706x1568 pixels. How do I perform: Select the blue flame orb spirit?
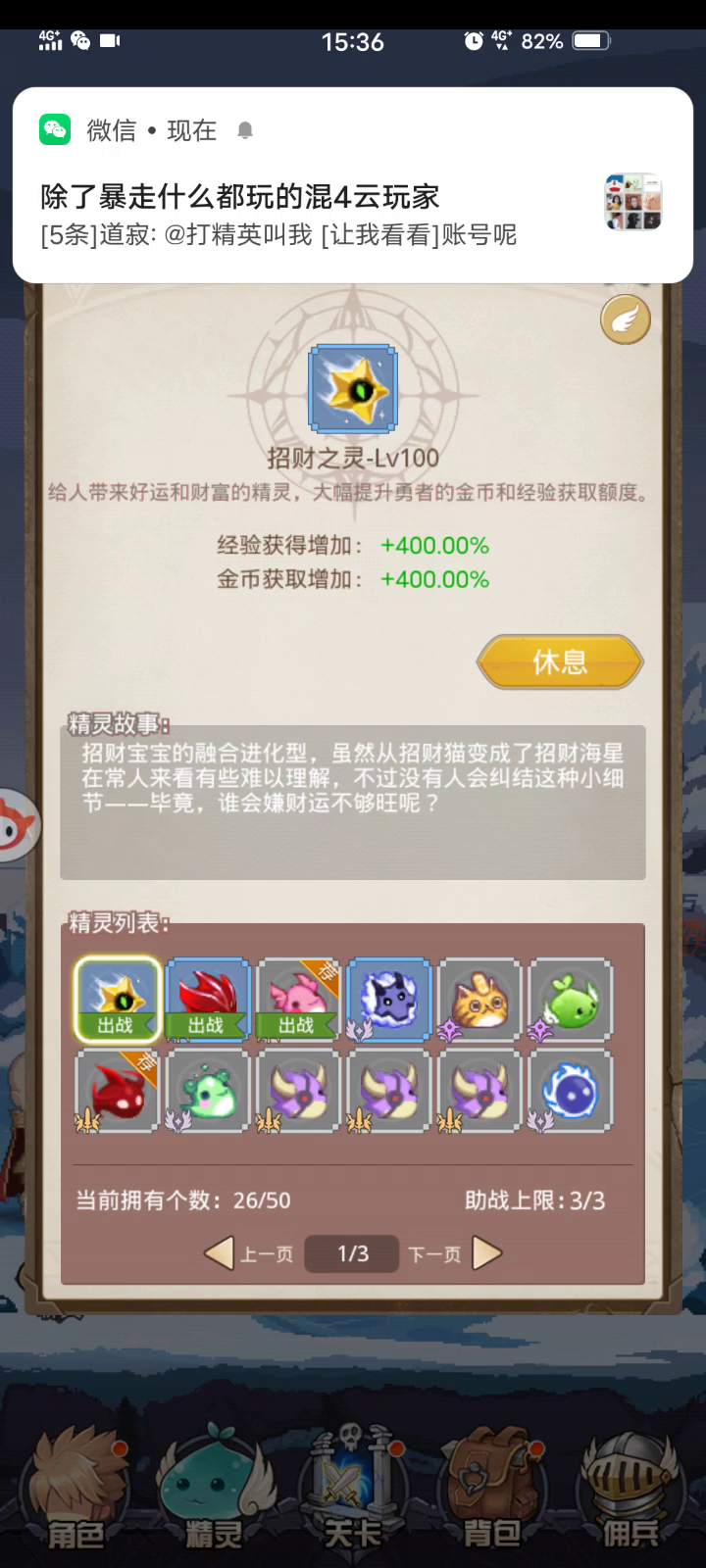click(x=571, y=1091)
